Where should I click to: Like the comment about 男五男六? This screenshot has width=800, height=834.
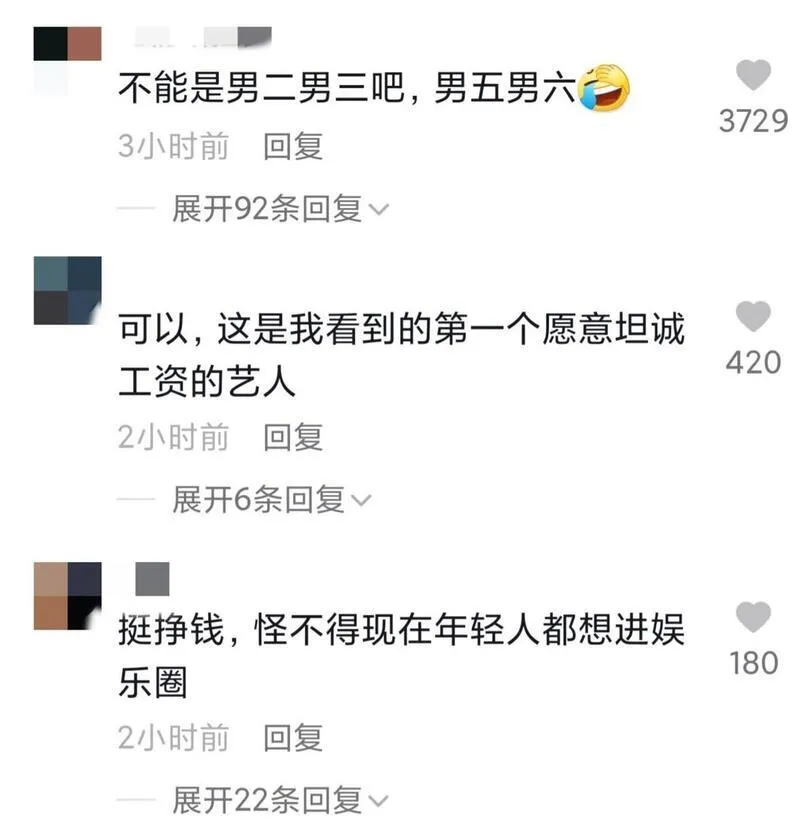753,77
